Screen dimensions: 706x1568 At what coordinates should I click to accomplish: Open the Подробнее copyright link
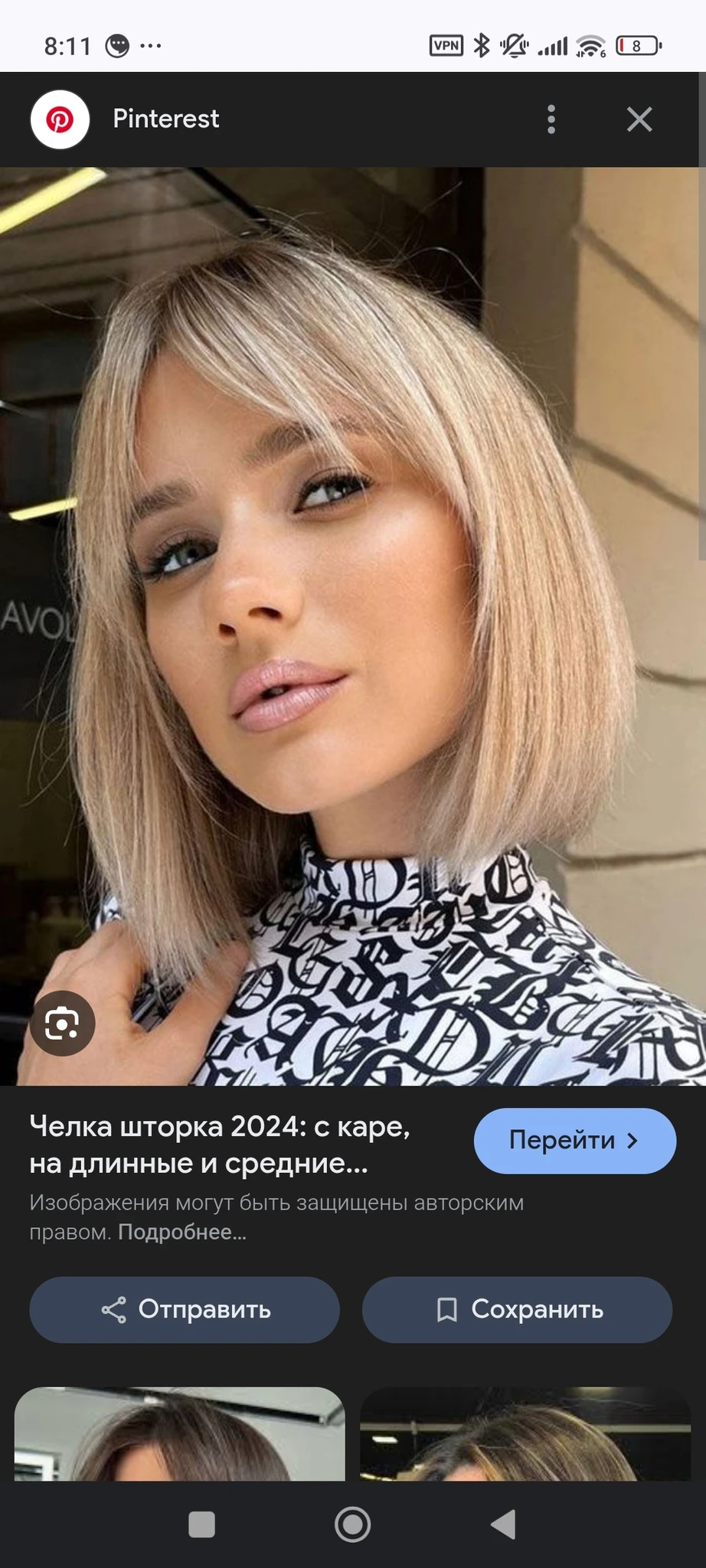tap(182, 1232)
